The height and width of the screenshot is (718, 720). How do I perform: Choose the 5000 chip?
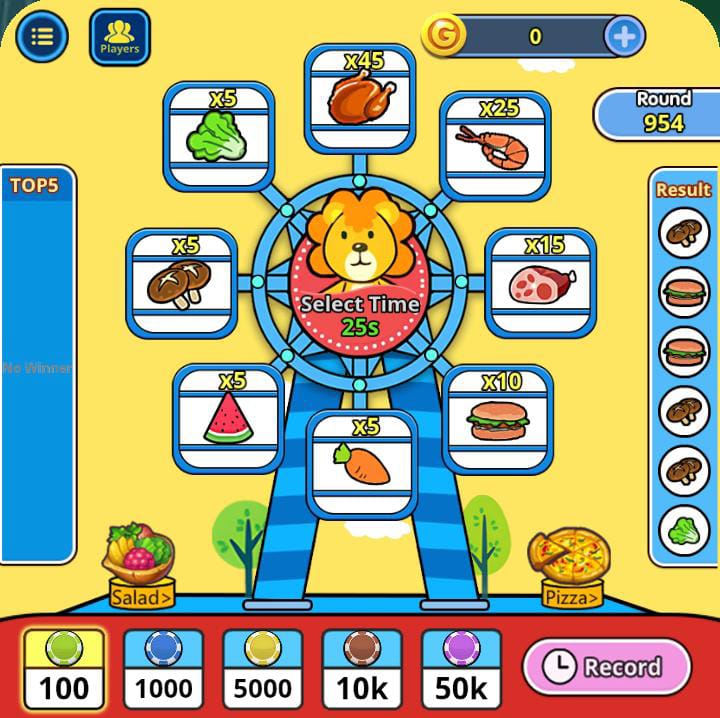point(262,668)
